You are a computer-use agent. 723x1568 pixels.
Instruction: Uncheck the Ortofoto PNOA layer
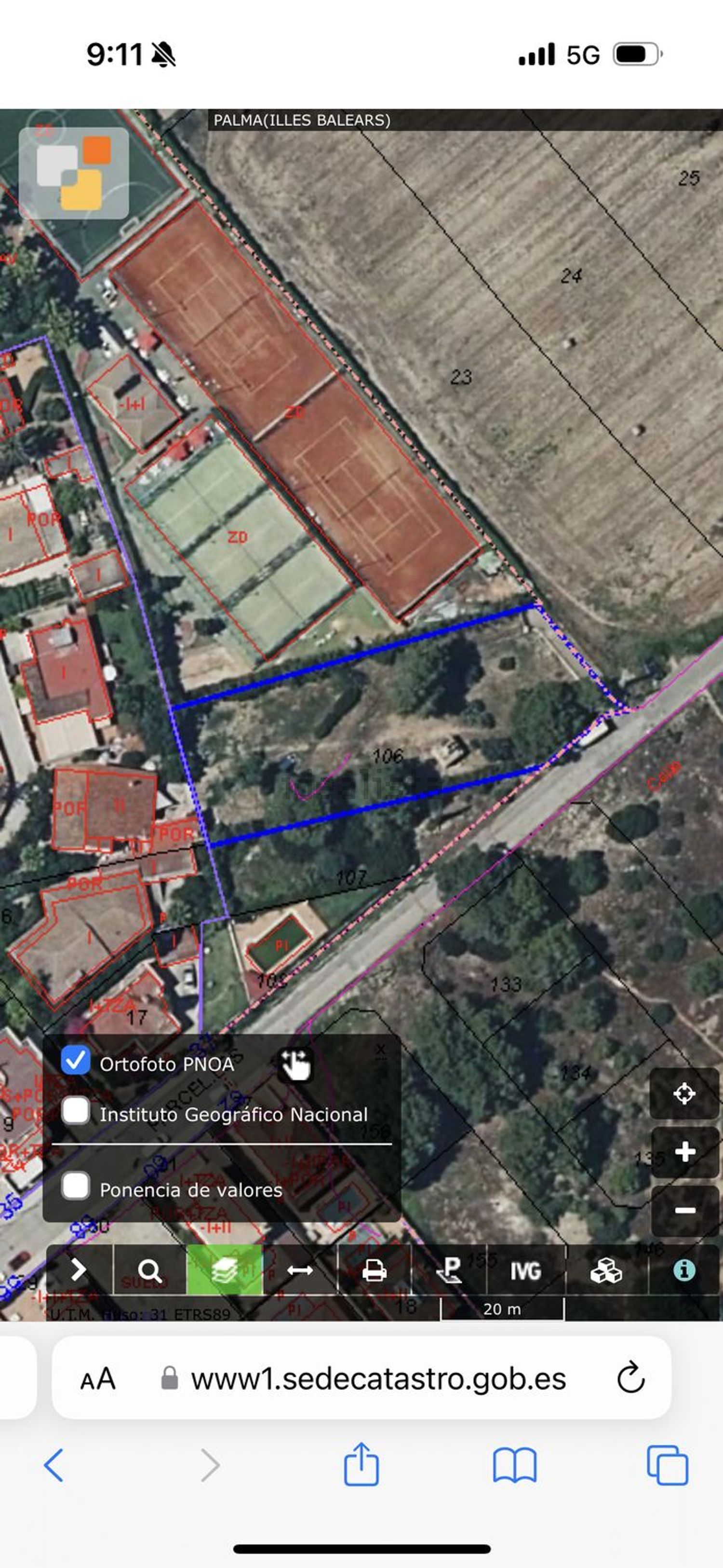75,1060
